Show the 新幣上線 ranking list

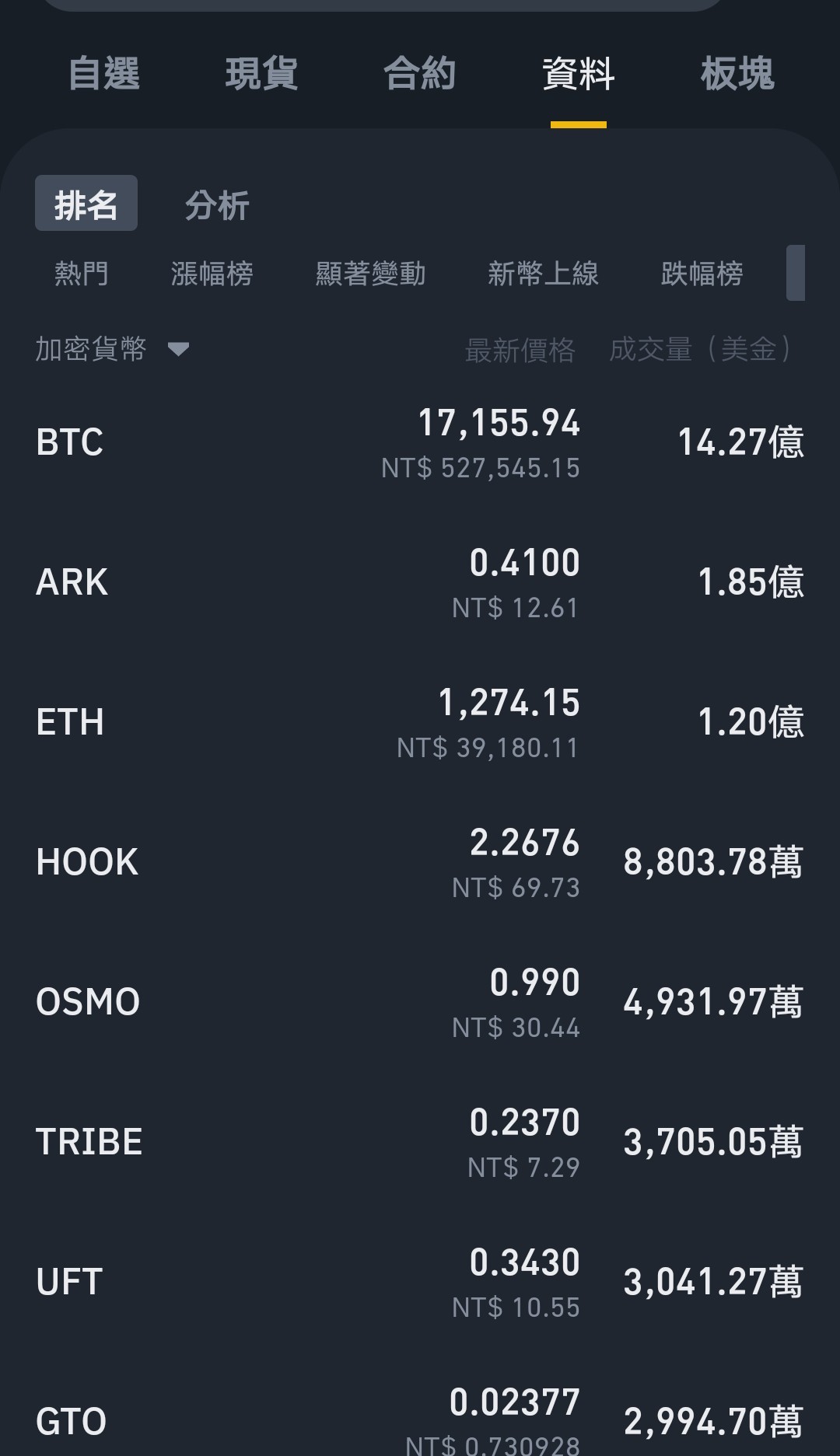[543, 274]
